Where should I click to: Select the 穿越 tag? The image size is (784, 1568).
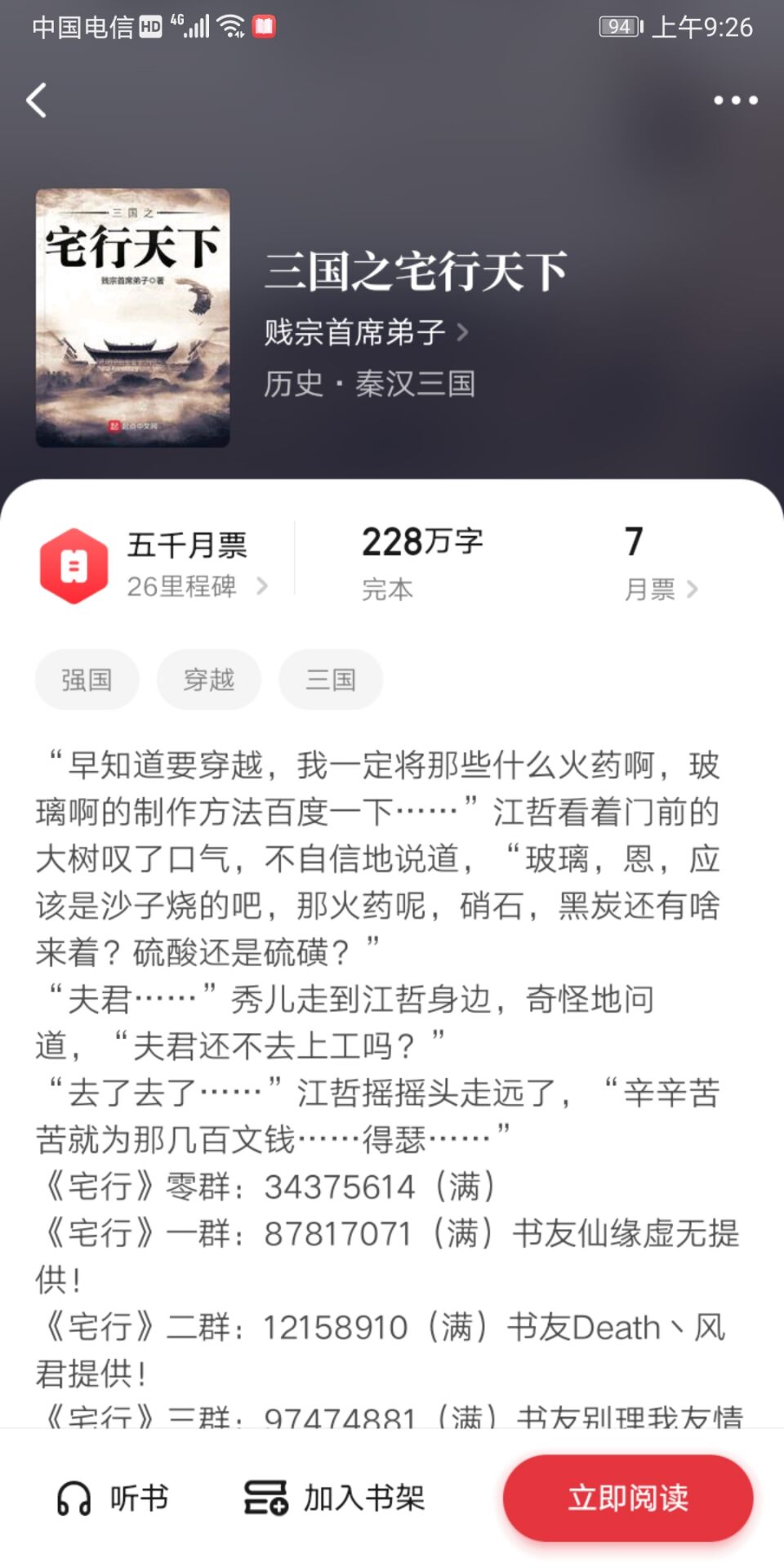208,679
